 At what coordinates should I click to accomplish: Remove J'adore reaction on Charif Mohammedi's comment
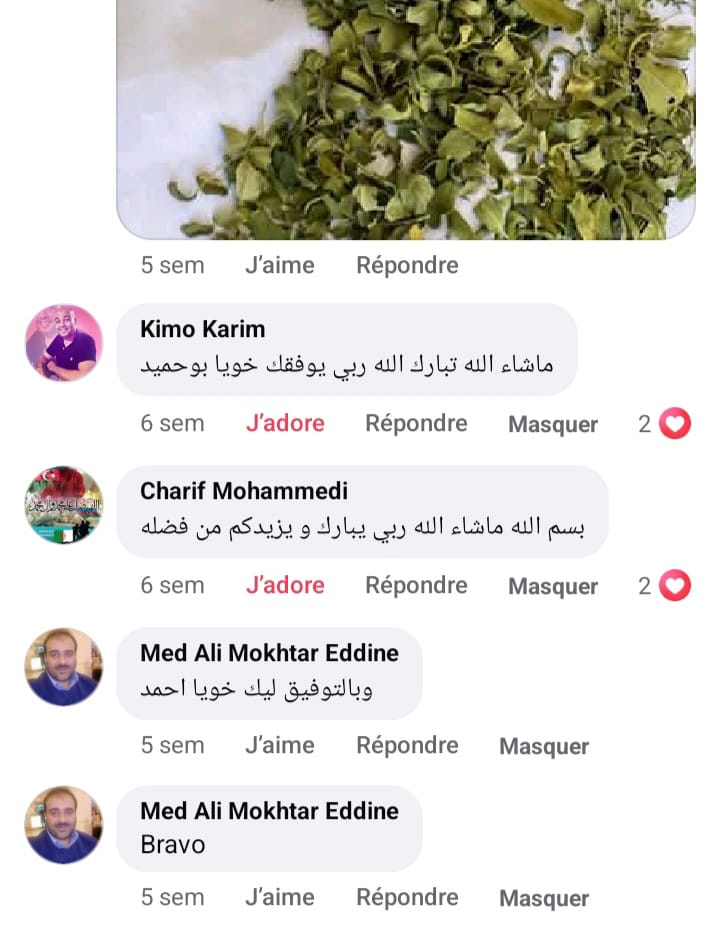[x=285, y=585]
